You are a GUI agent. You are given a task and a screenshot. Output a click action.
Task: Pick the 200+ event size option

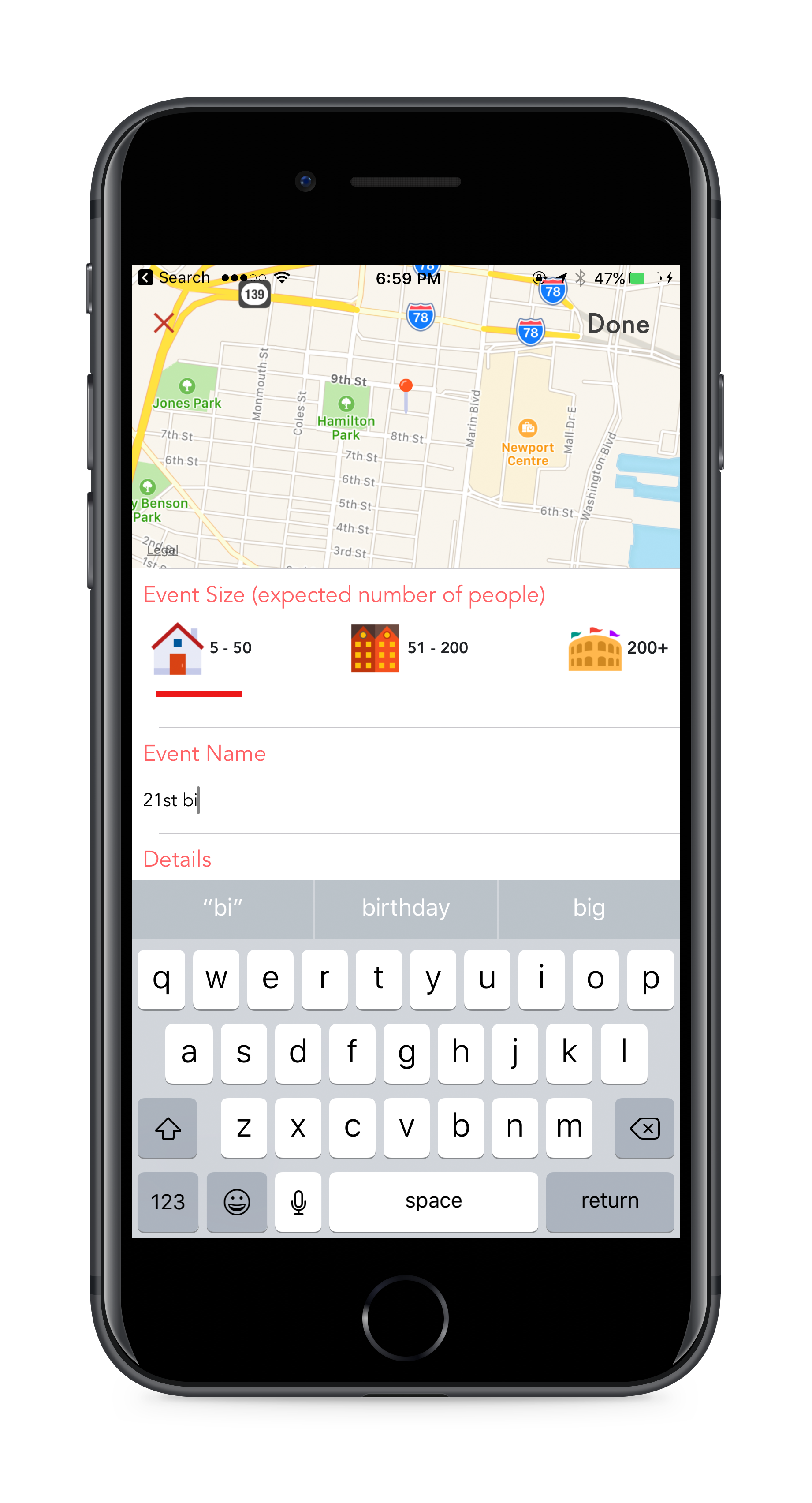(618, 648)
